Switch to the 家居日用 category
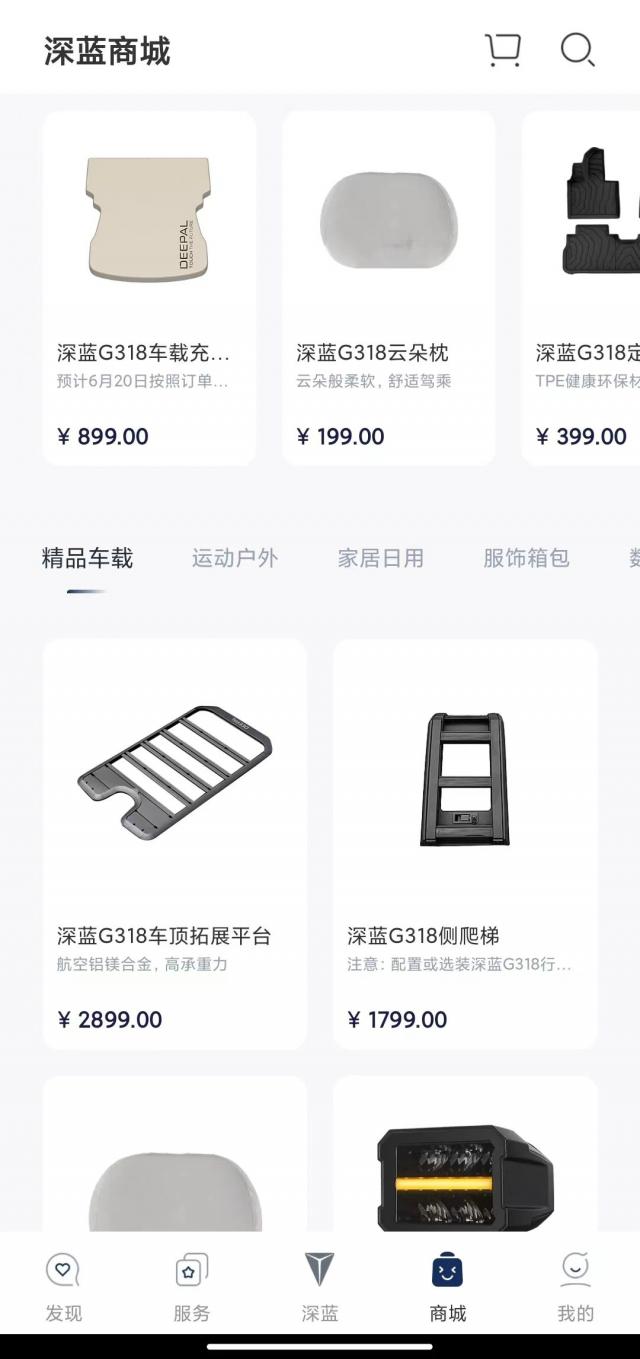Screen dimensions: 640x1359 pos(380,558)
